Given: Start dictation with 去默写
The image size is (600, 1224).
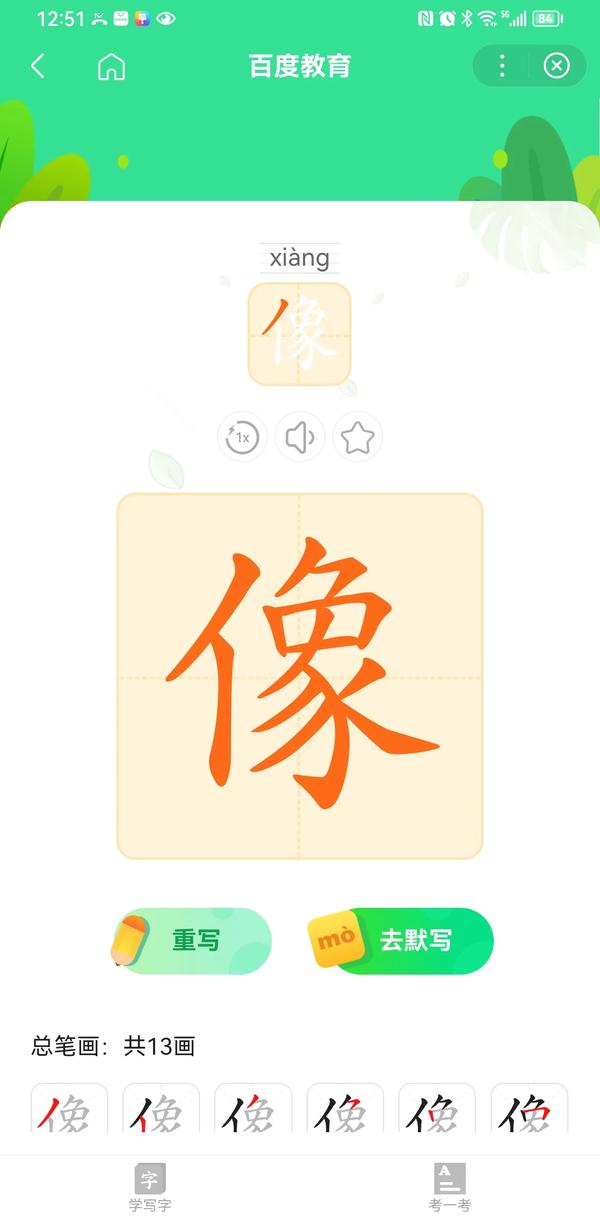Looking at the screenshot, I should click(x=401, y=940).
